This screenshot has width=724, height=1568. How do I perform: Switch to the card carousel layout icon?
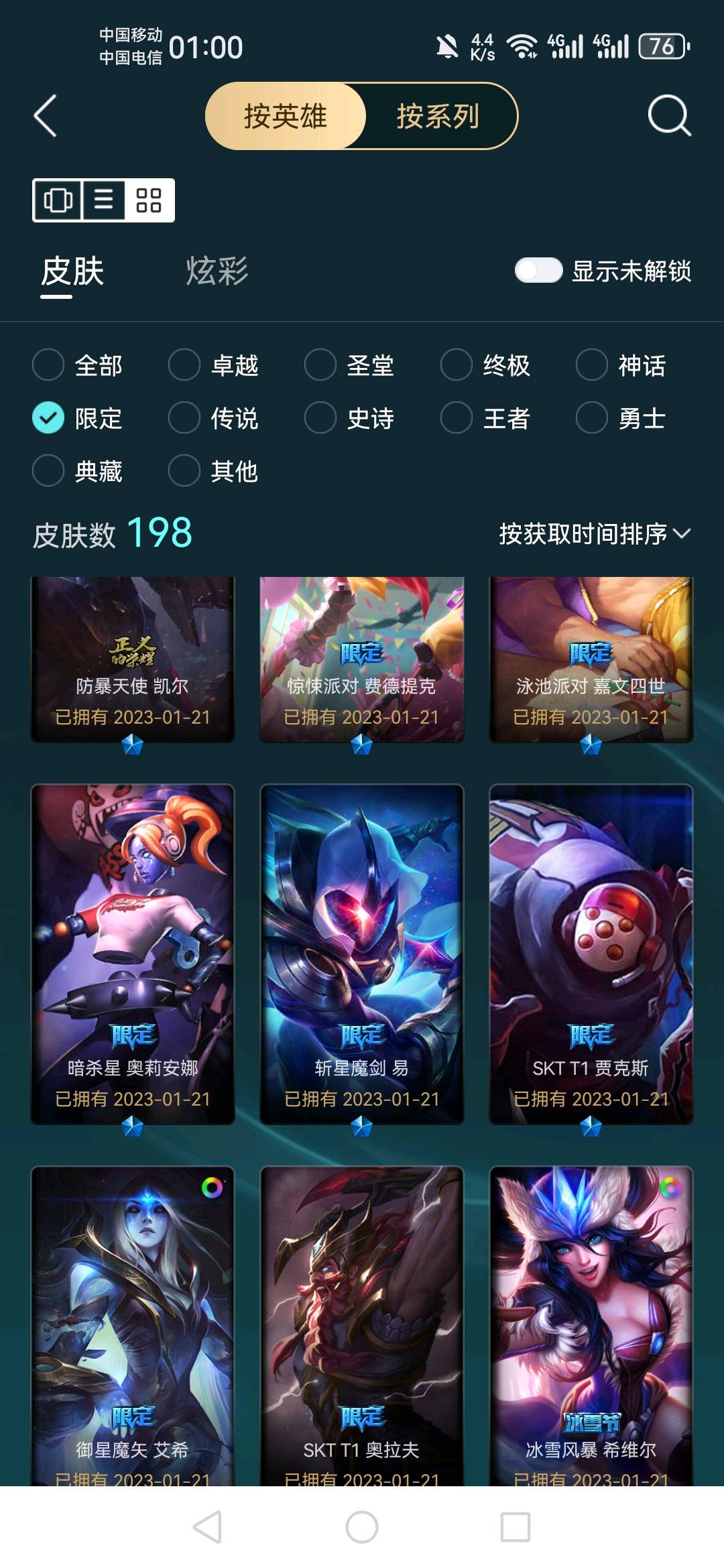(58, 200)
